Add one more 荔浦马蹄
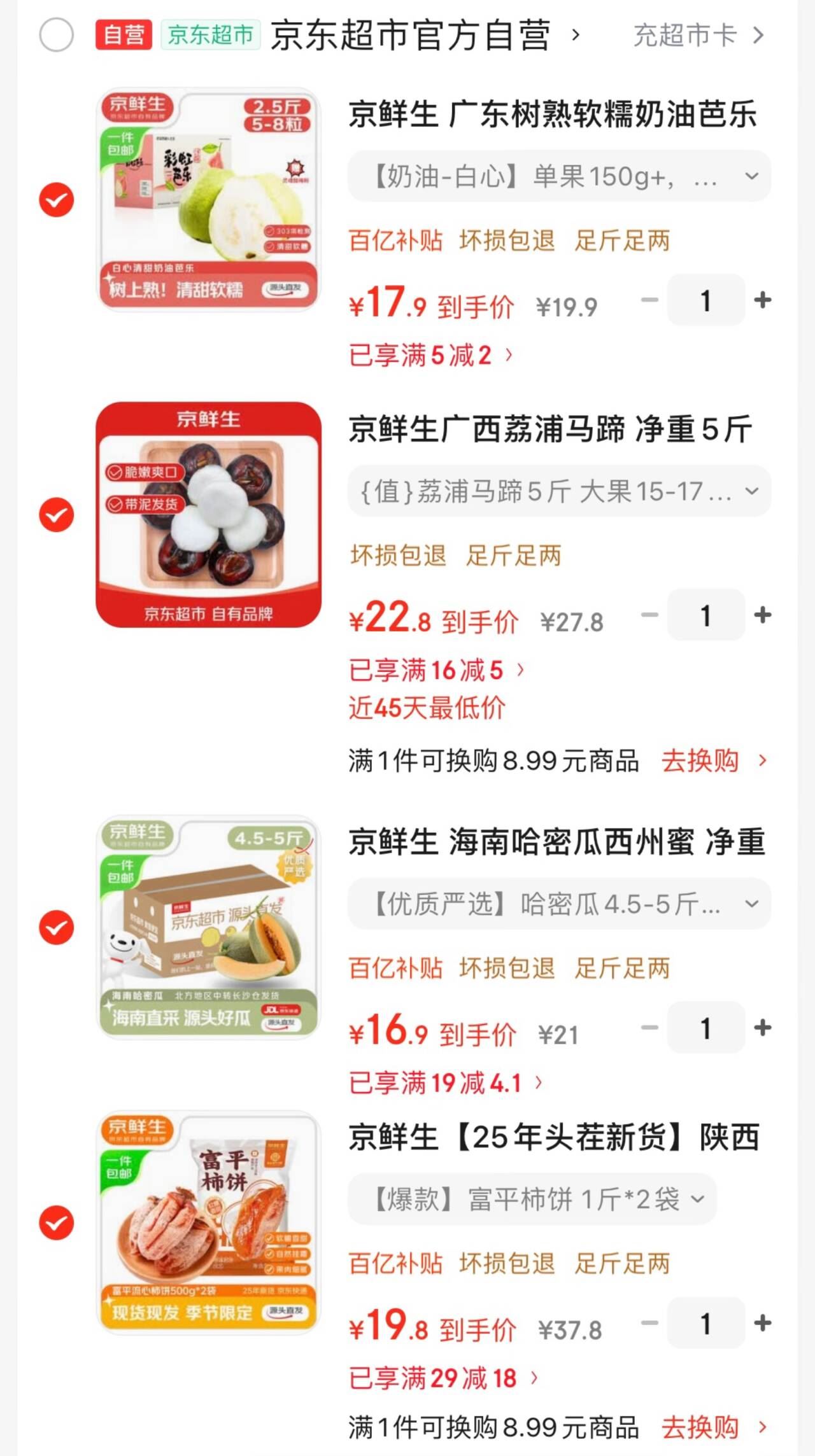Image resolution: width=815 pixels, height=1456 pixels. pos(762,615)
